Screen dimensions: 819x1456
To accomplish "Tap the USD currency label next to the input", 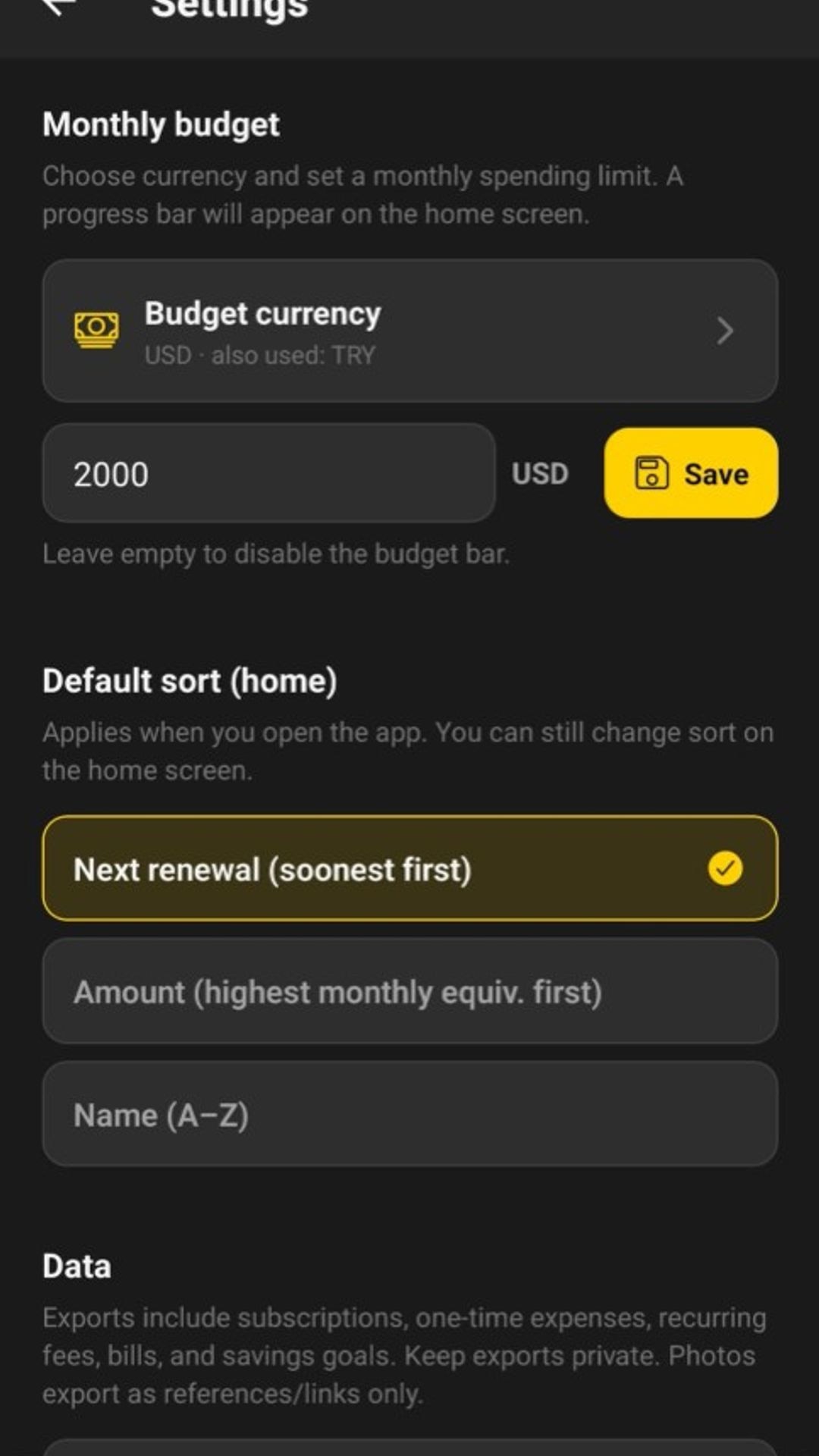I will (539, 473).
